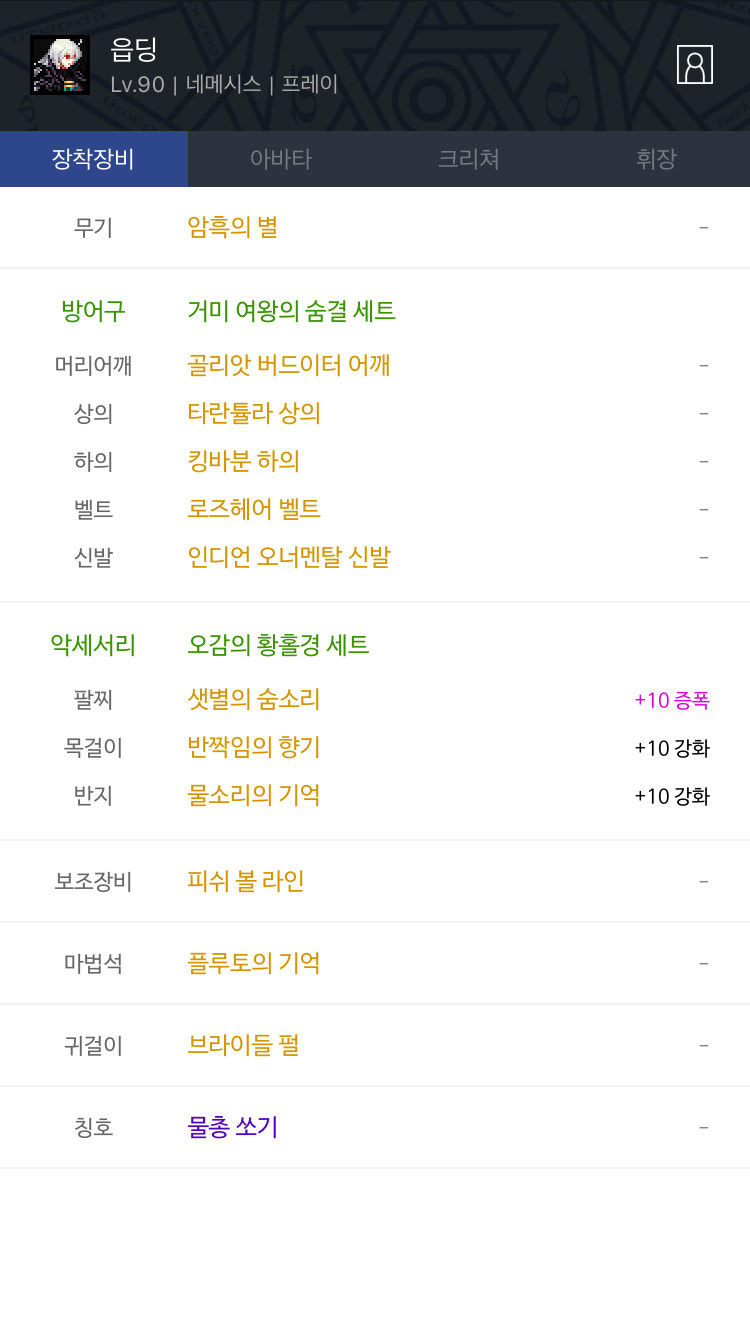This screenshot has height=1334, width=750.
Task: View earring 브라이들 펄
Action: pyautogui.click(x=243, y=1045)
